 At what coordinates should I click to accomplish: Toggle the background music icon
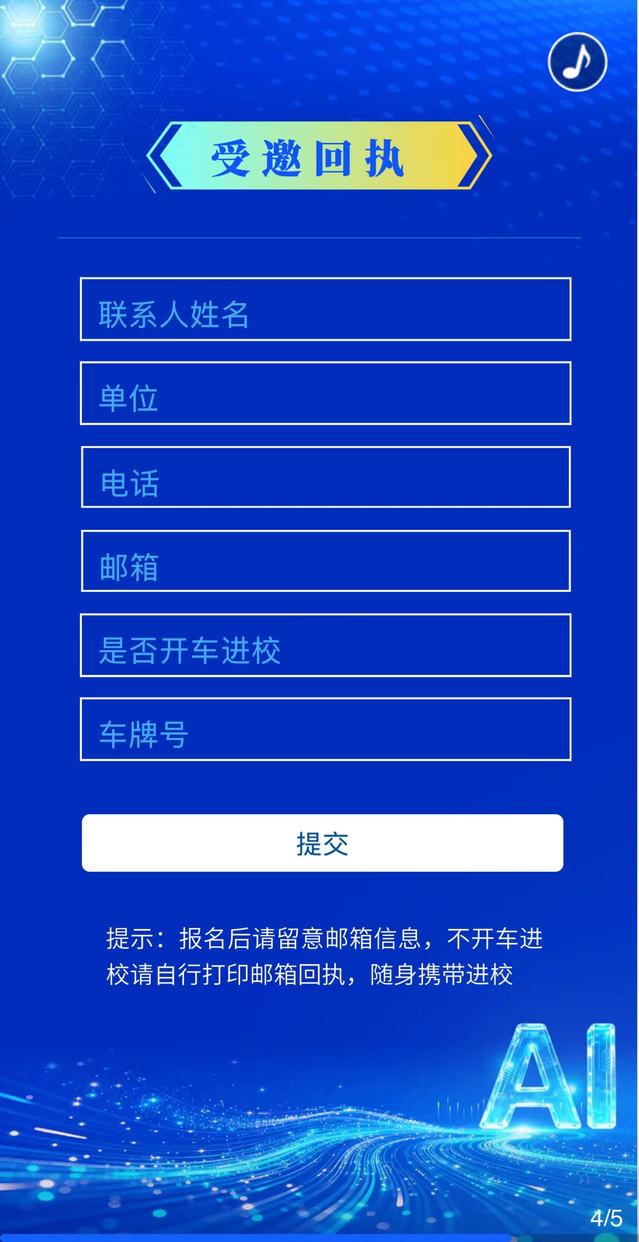click(577, 62)
